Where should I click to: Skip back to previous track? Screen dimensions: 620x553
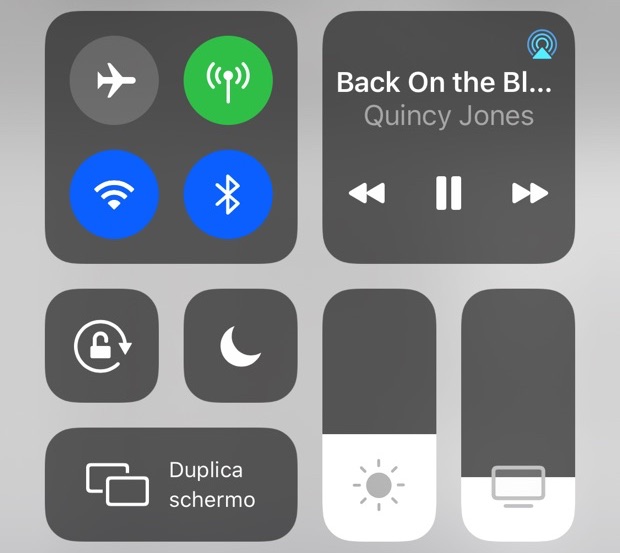(366, 193)
